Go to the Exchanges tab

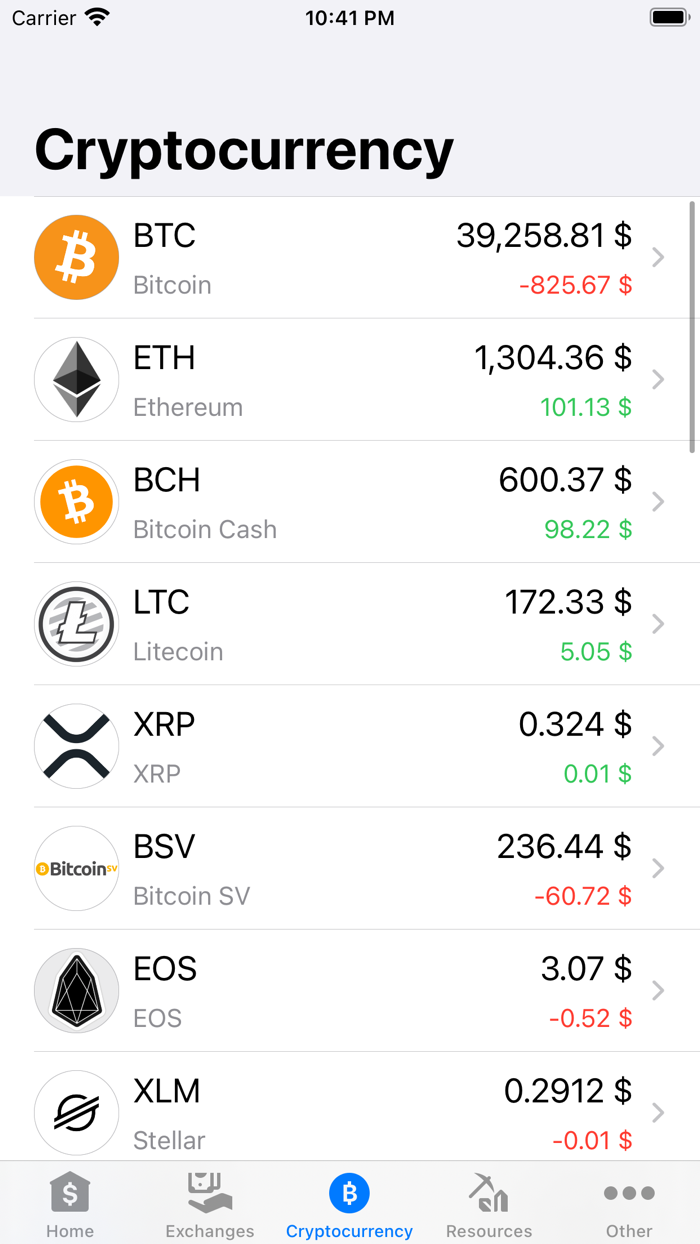coord(210,1204)
